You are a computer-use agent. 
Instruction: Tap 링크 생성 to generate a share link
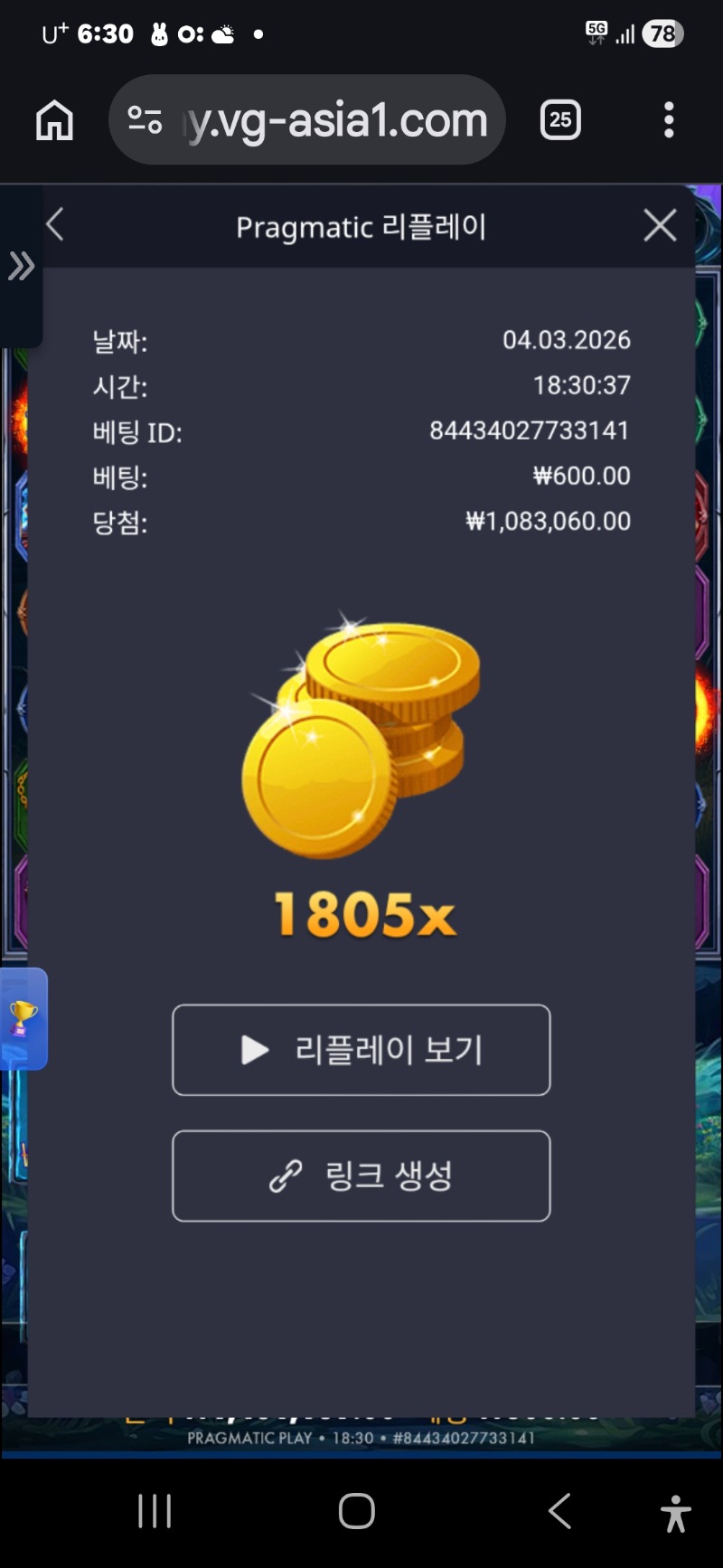point(361,1176)
